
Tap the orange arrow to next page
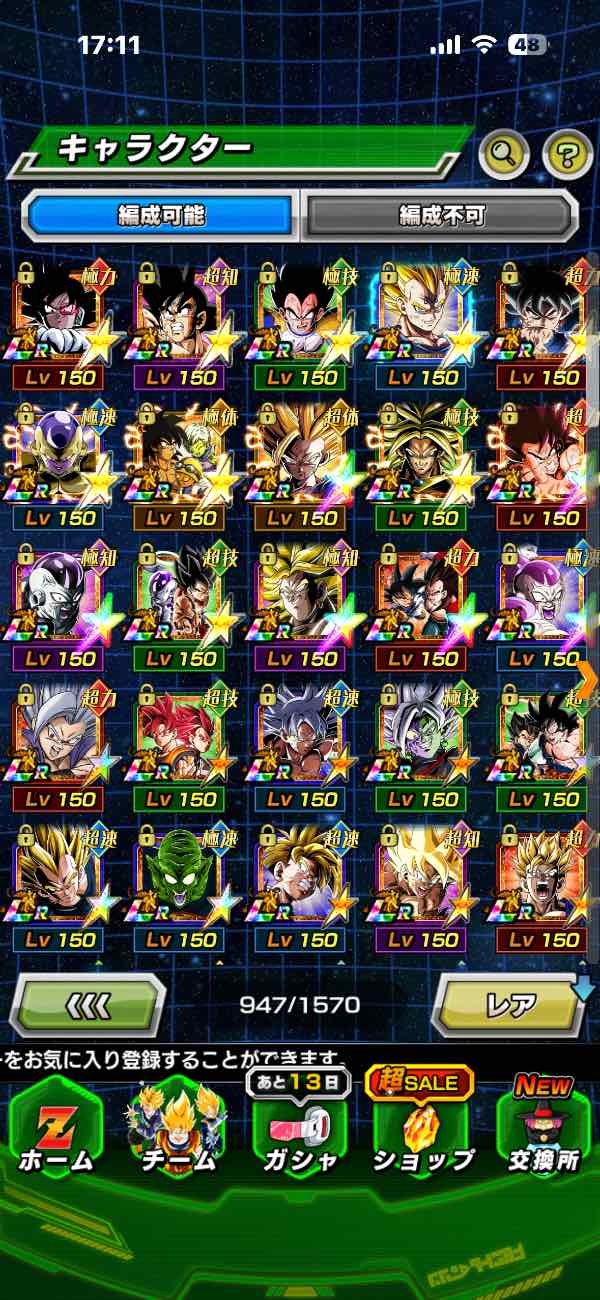pyautogui.click(x=587, y=680)
